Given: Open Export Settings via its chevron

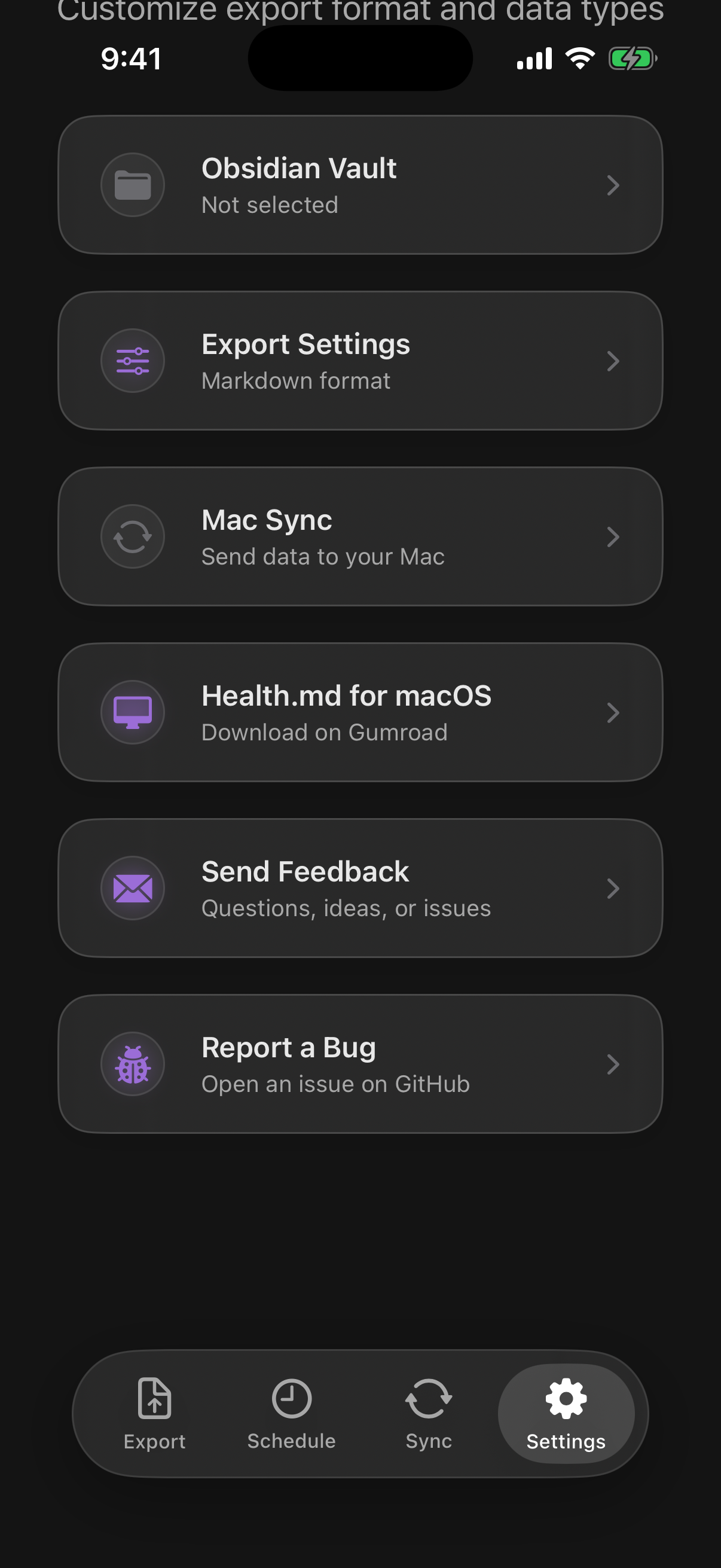Looking at the screenshot, I should coord(613,361).
